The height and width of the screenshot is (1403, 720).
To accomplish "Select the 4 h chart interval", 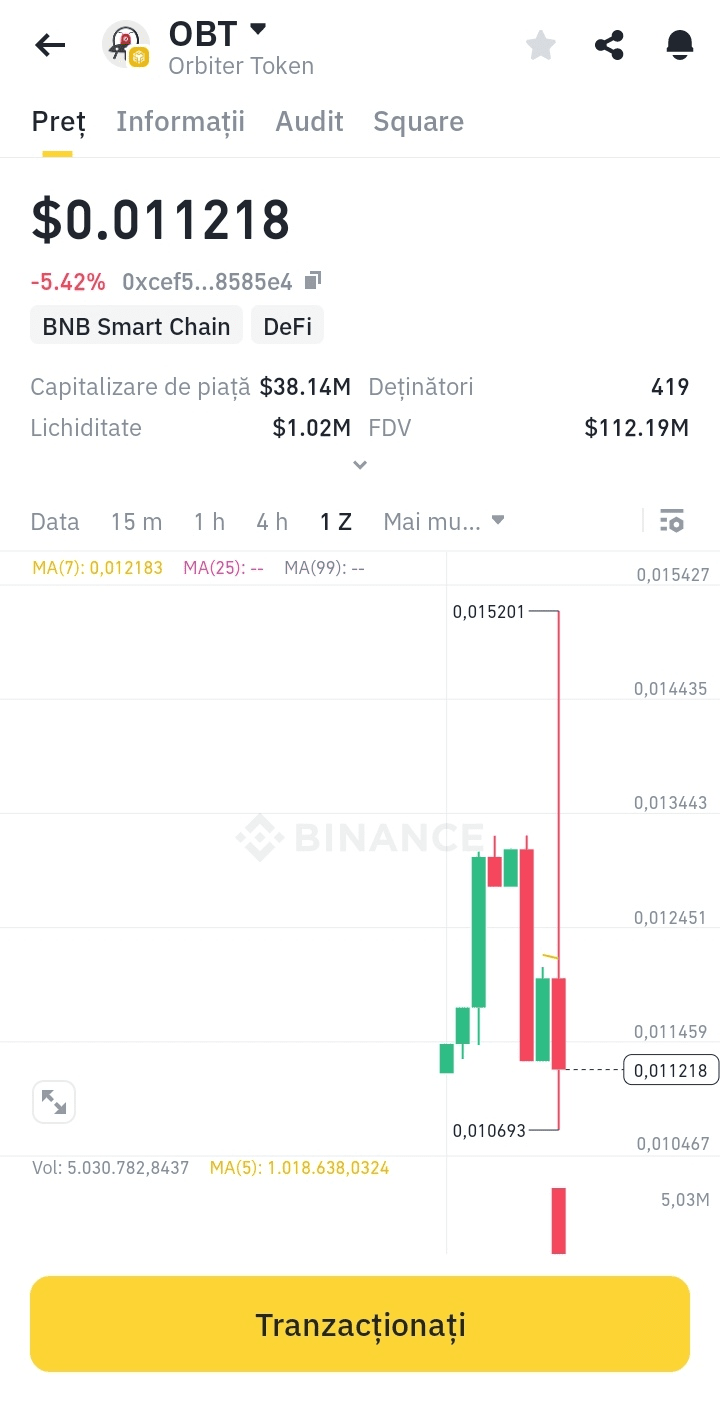I will (x=272, y=522).
